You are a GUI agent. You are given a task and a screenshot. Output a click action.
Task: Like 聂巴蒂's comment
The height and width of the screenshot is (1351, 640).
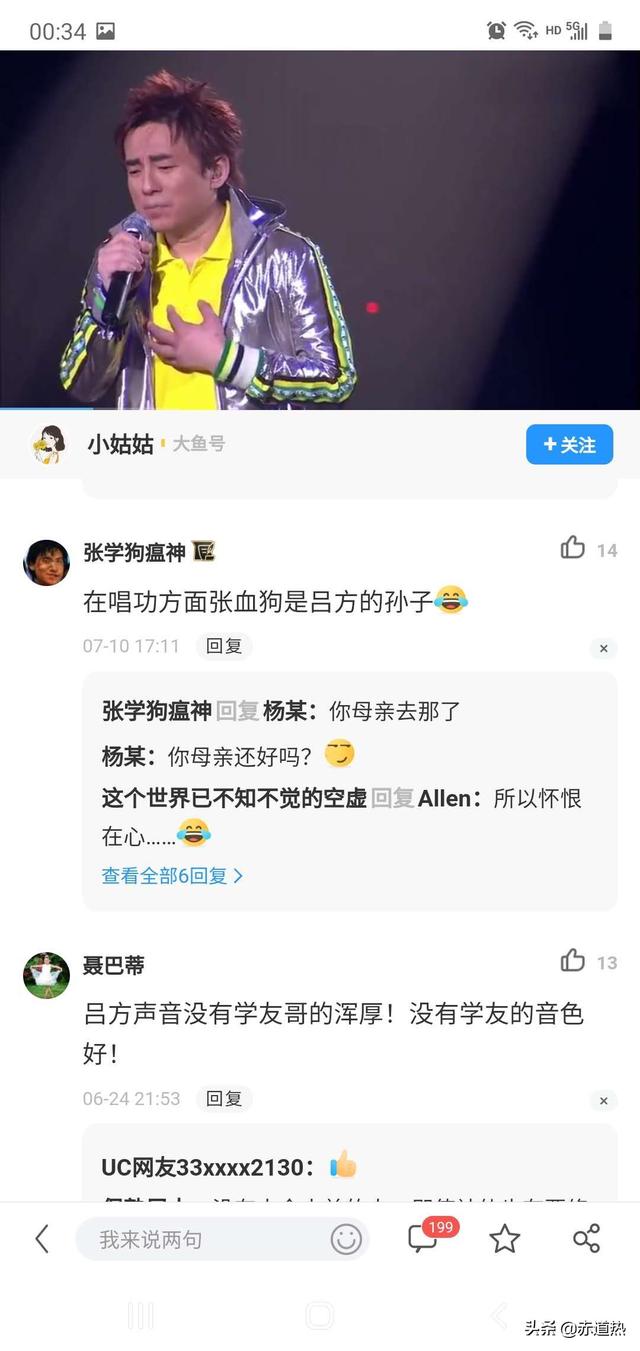[x=573, y=961]
